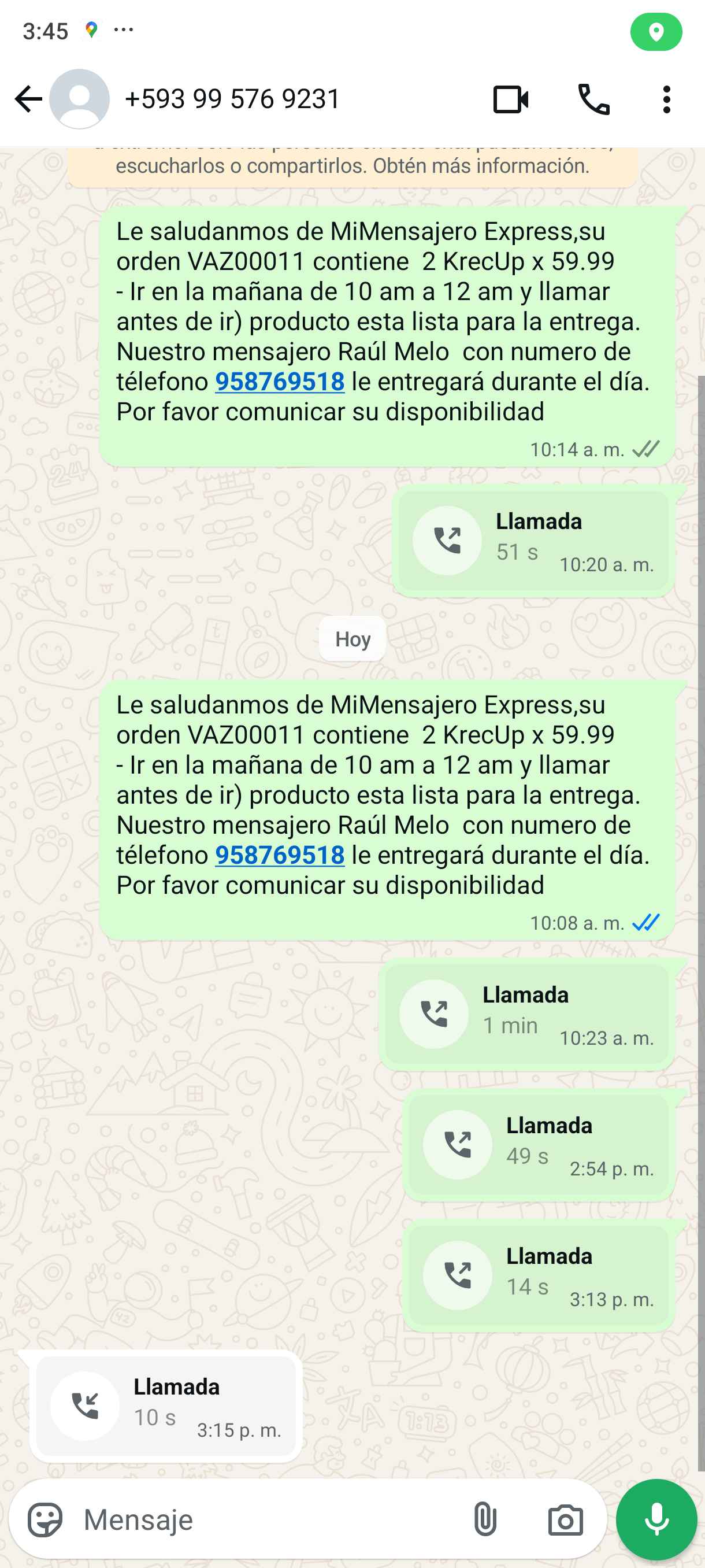Attach a file with the paperclip

pyautogui.click(x=485, y=1520)
